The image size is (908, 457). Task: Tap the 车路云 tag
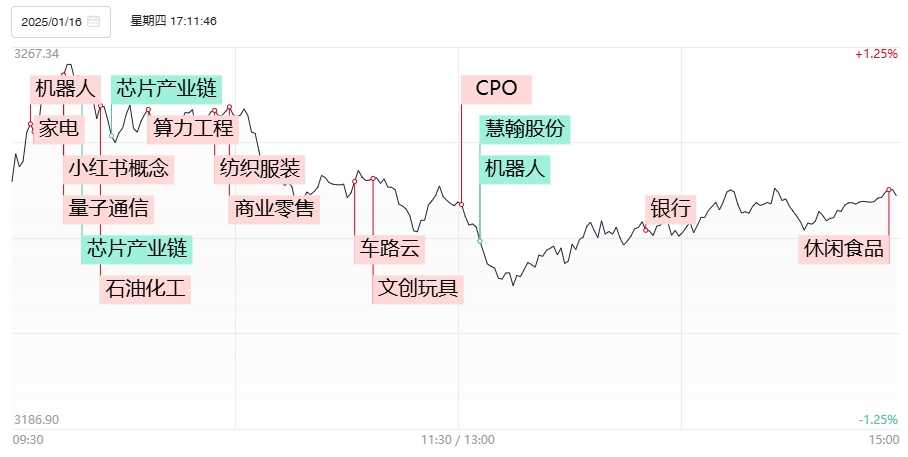click(389, 249)
